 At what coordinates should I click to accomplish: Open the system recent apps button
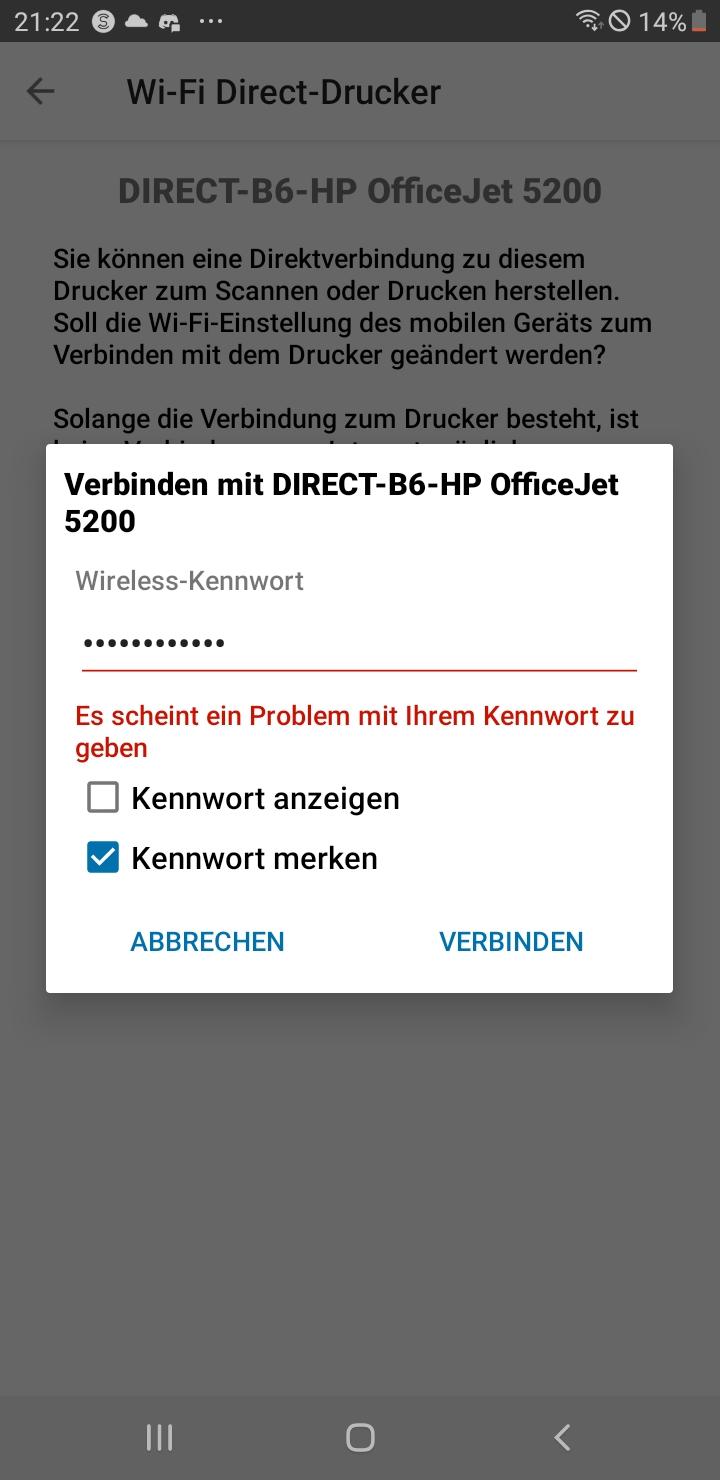click(159, 1438)
